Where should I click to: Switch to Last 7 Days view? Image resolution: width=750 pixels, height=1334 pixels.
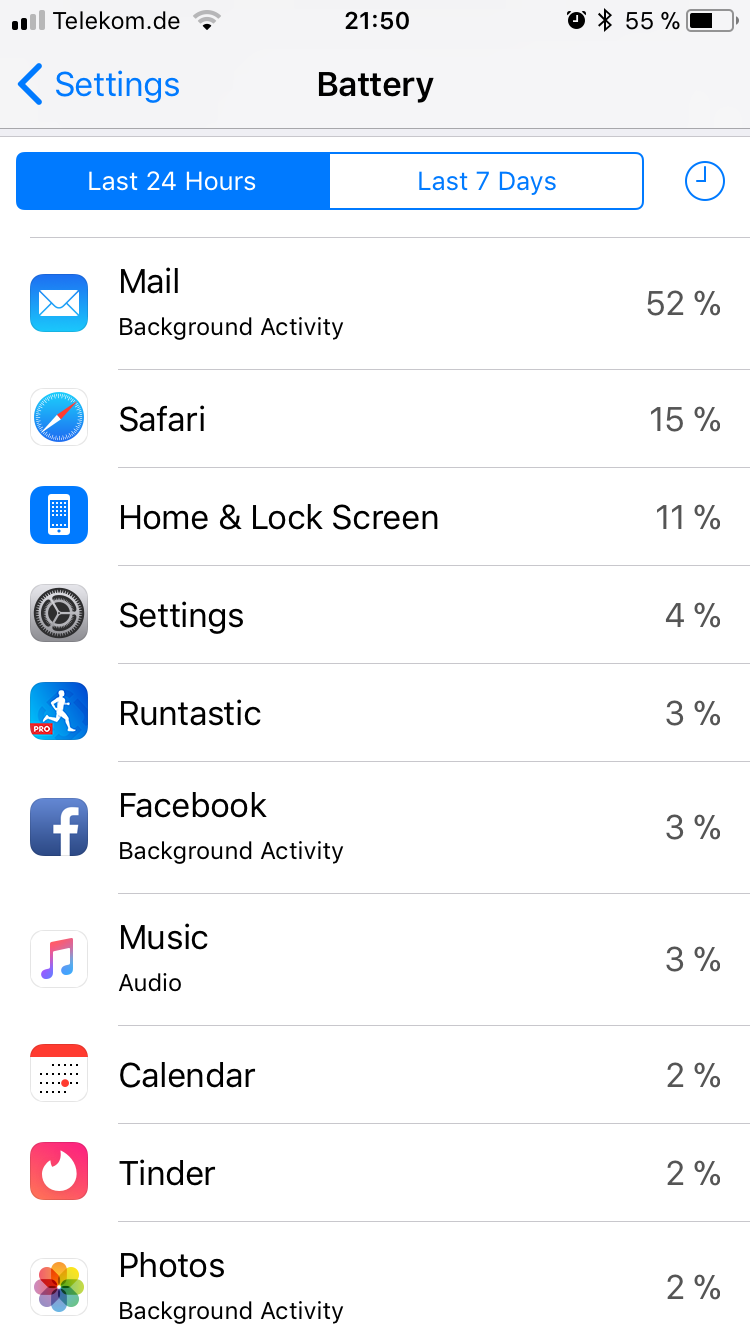coord(486,181)
